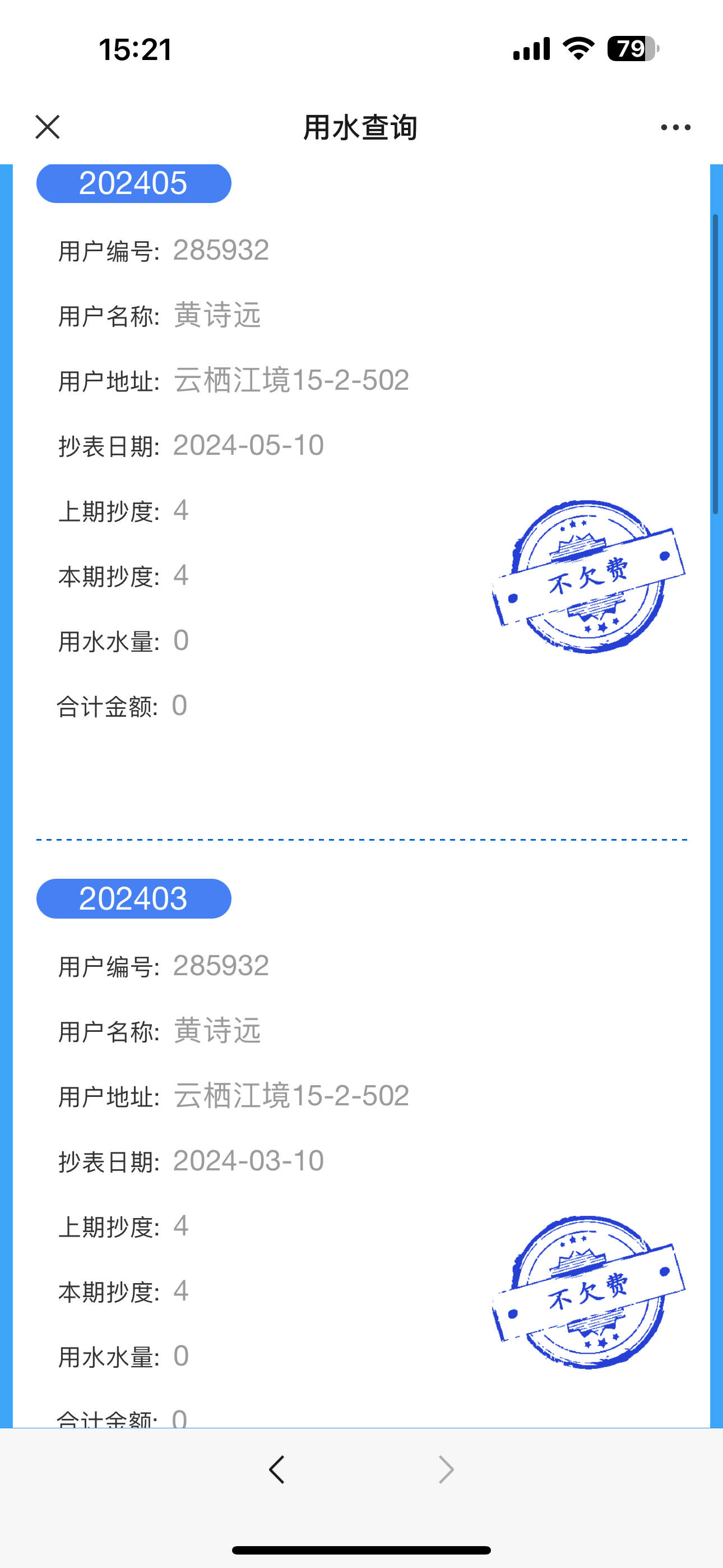Close the 用水查询 page
Image resolution: width=723 pixels, height=1568 pixels.
(x=48, y=127)
